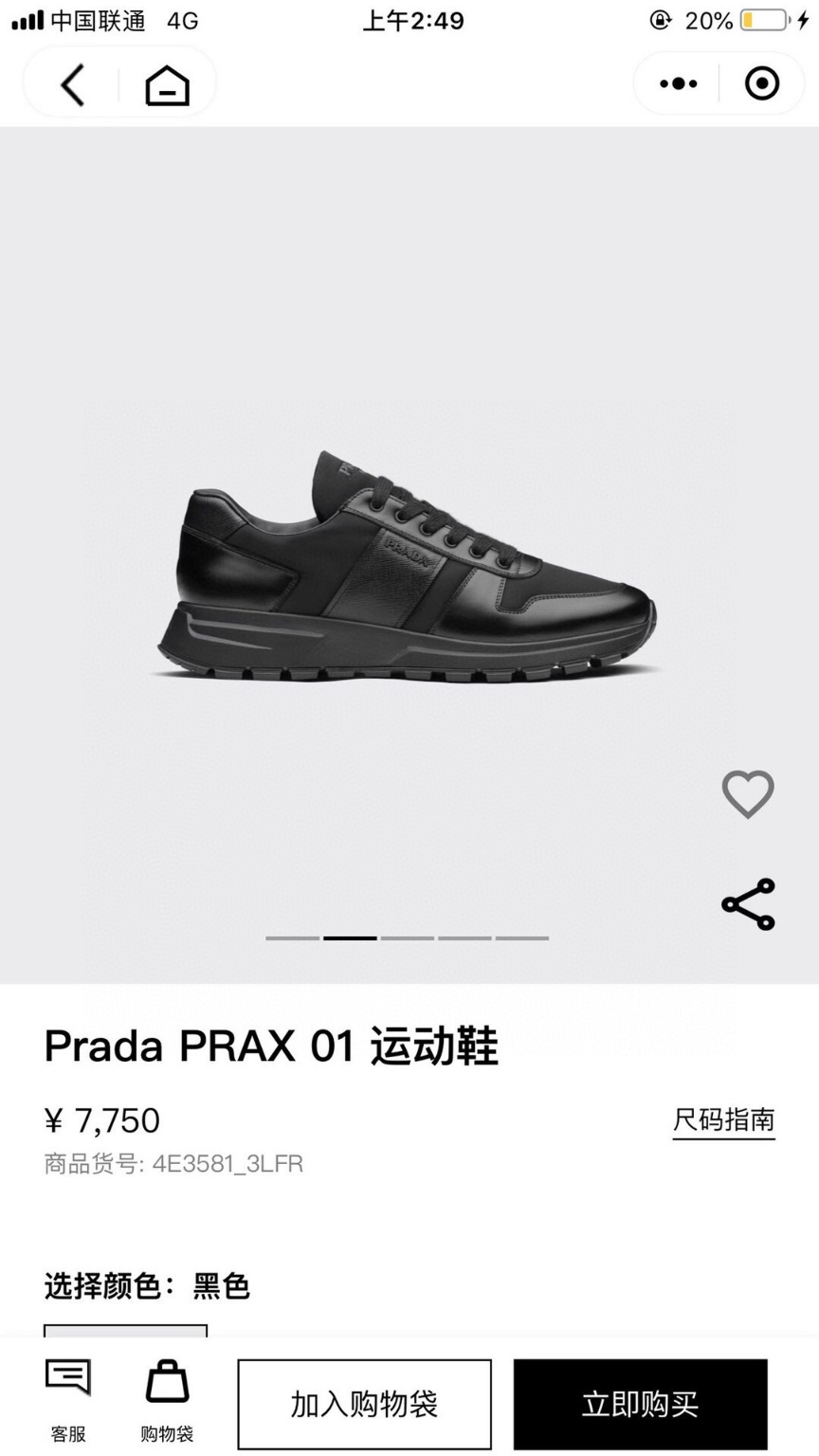819x1456 pixels.
Task: Open the 购物袋 shopping bag
Action: point(167,1399)
